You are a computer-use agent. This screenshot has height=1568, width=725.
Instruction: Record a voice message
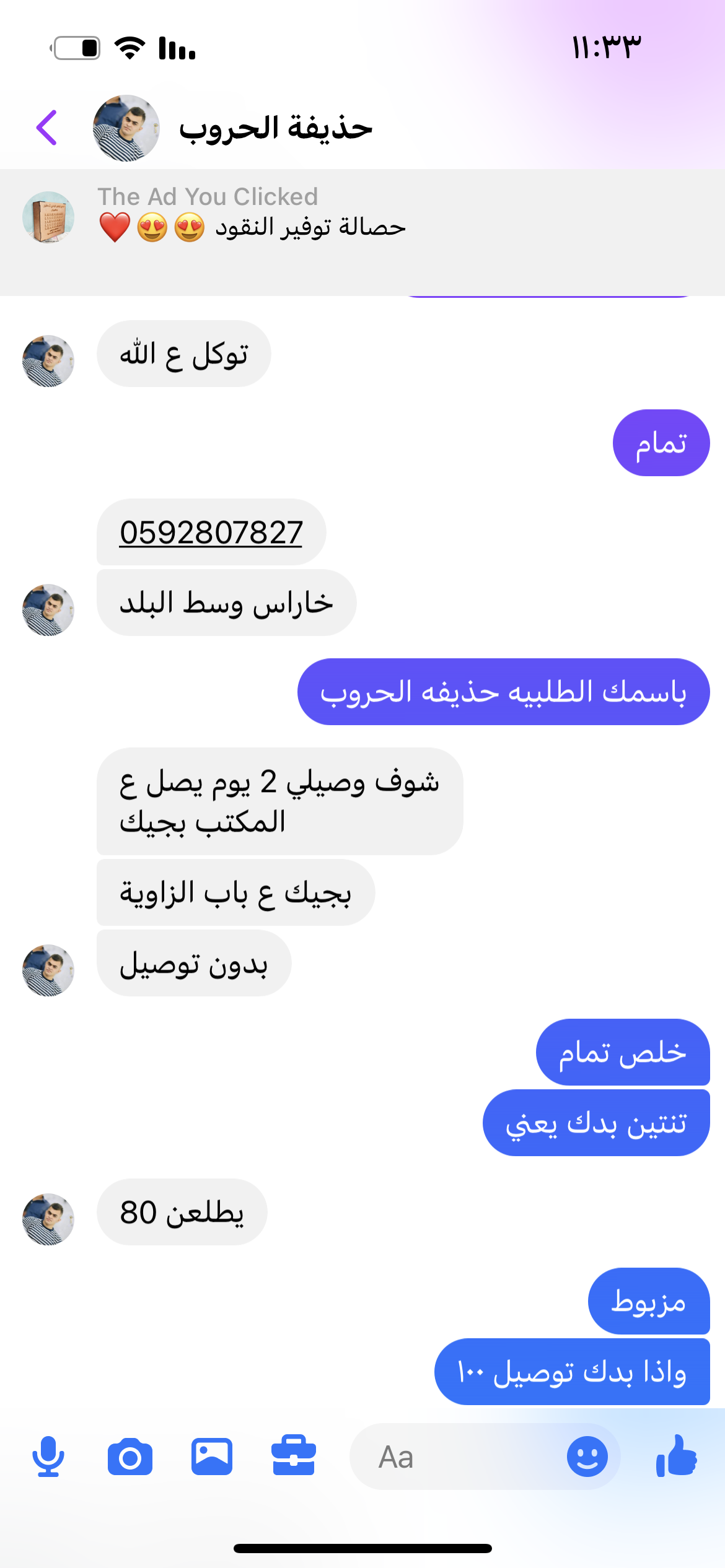[48, 1457]
